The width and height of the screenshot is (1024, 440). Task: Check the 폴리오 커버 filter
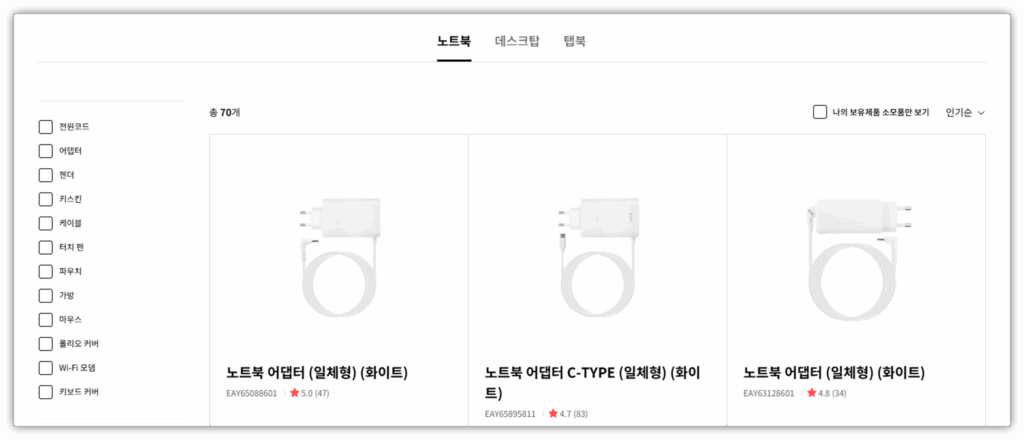tap(45, 344)
